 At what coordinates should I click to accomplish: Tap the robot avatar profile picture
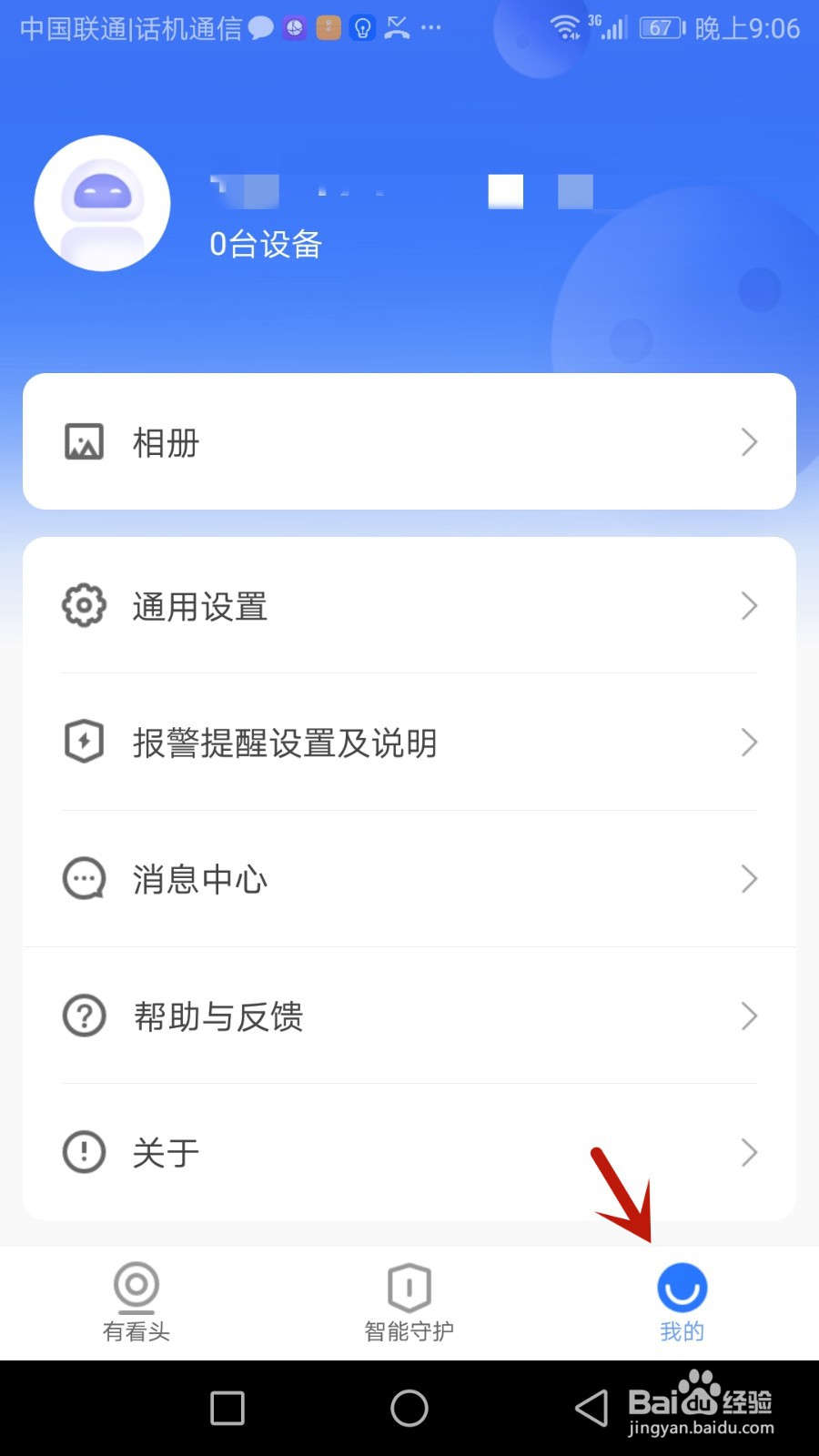click(102, 202)
